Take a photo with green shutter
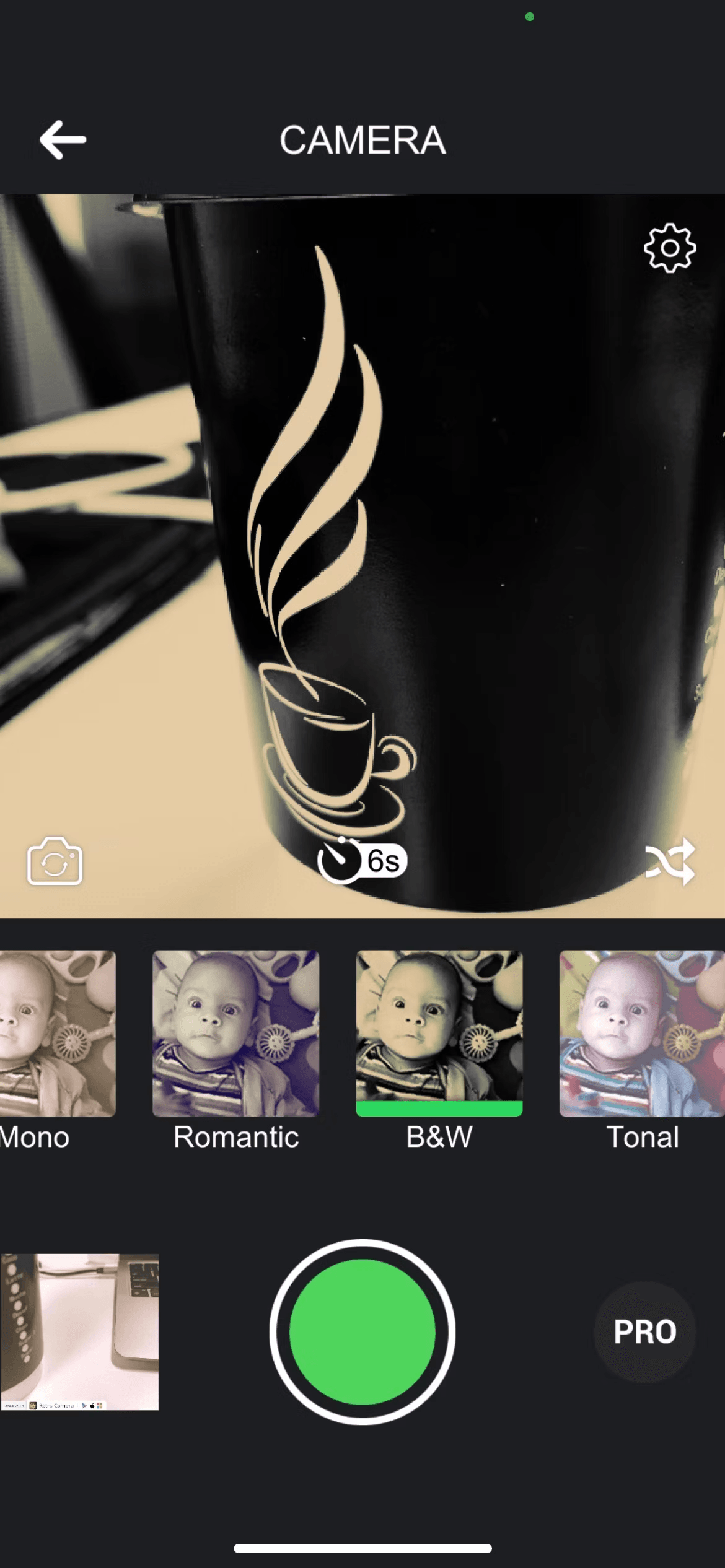The width and height of the screenshot is (725, 1568). (x=362, y=1331)
